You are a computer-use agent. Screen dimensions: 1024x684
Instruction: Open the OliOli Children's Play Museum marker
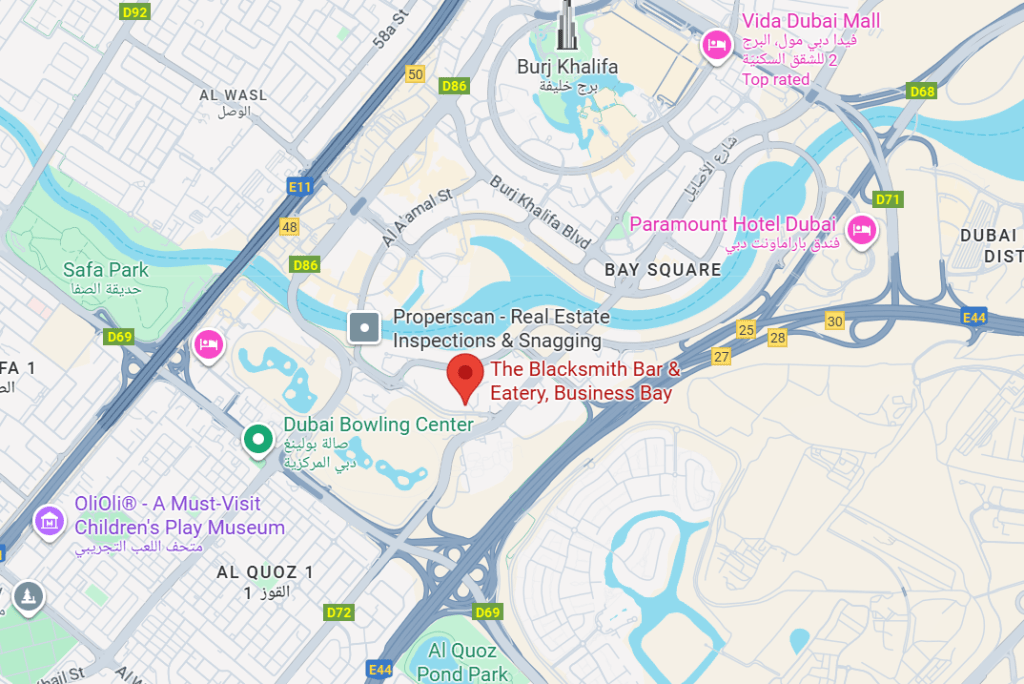[x=48, y=519]
